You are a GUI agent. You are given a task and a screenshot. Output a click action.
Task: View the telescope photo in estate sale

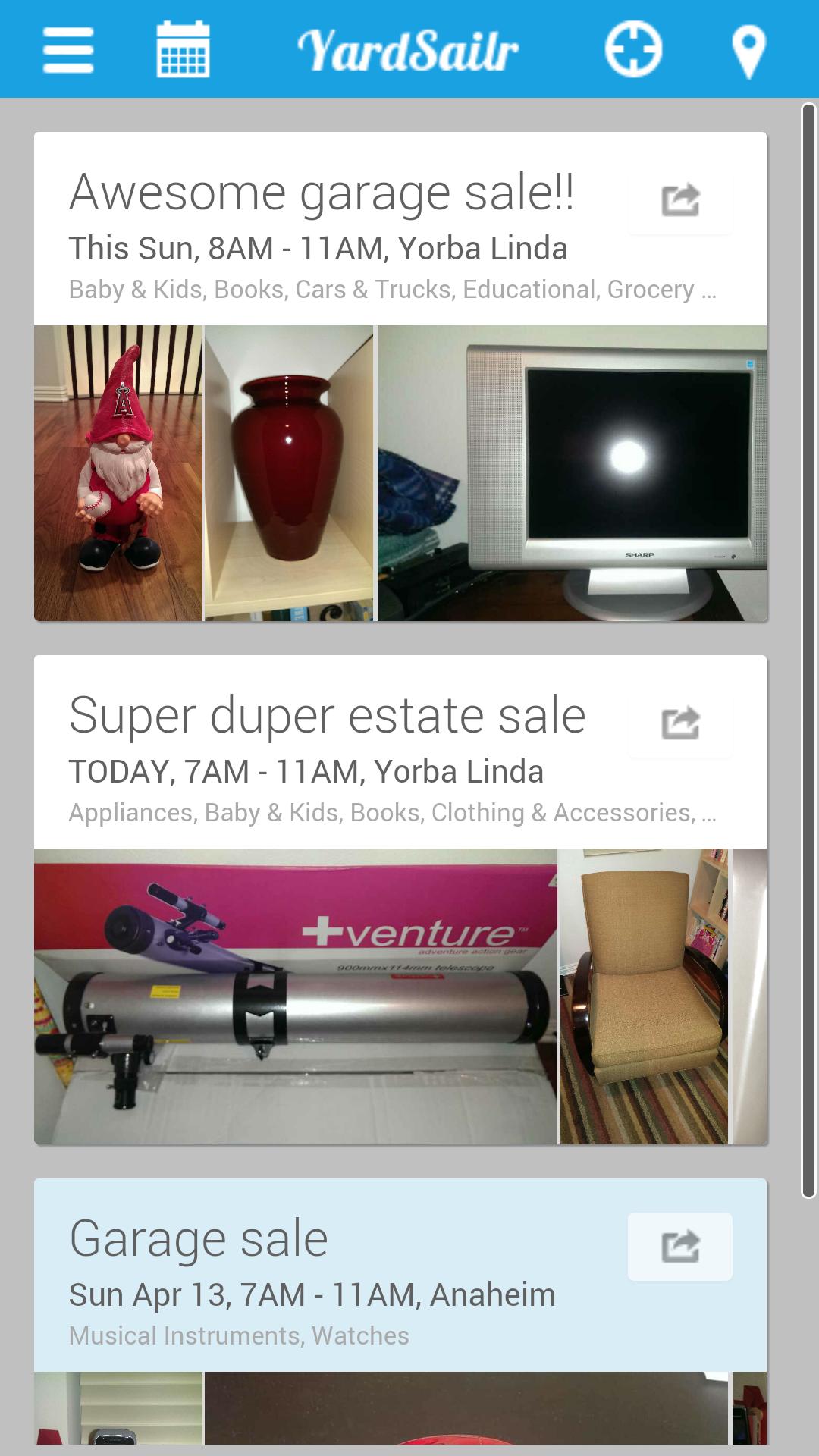(x=296, y=996)
